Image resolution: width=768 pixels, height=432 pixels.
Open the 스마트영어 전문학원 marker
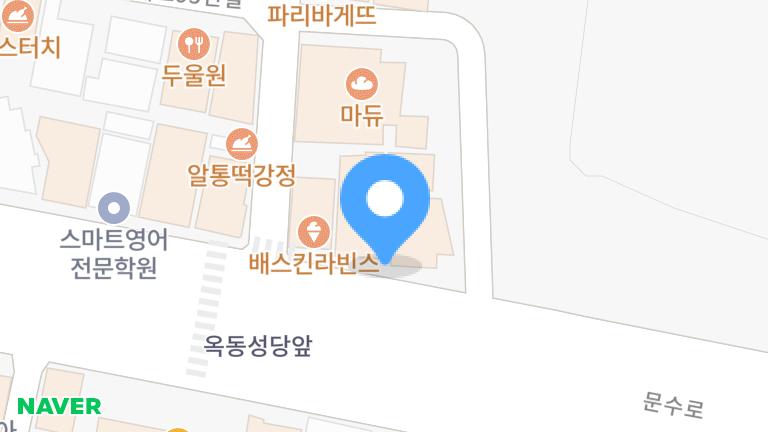tap(115, 209)
